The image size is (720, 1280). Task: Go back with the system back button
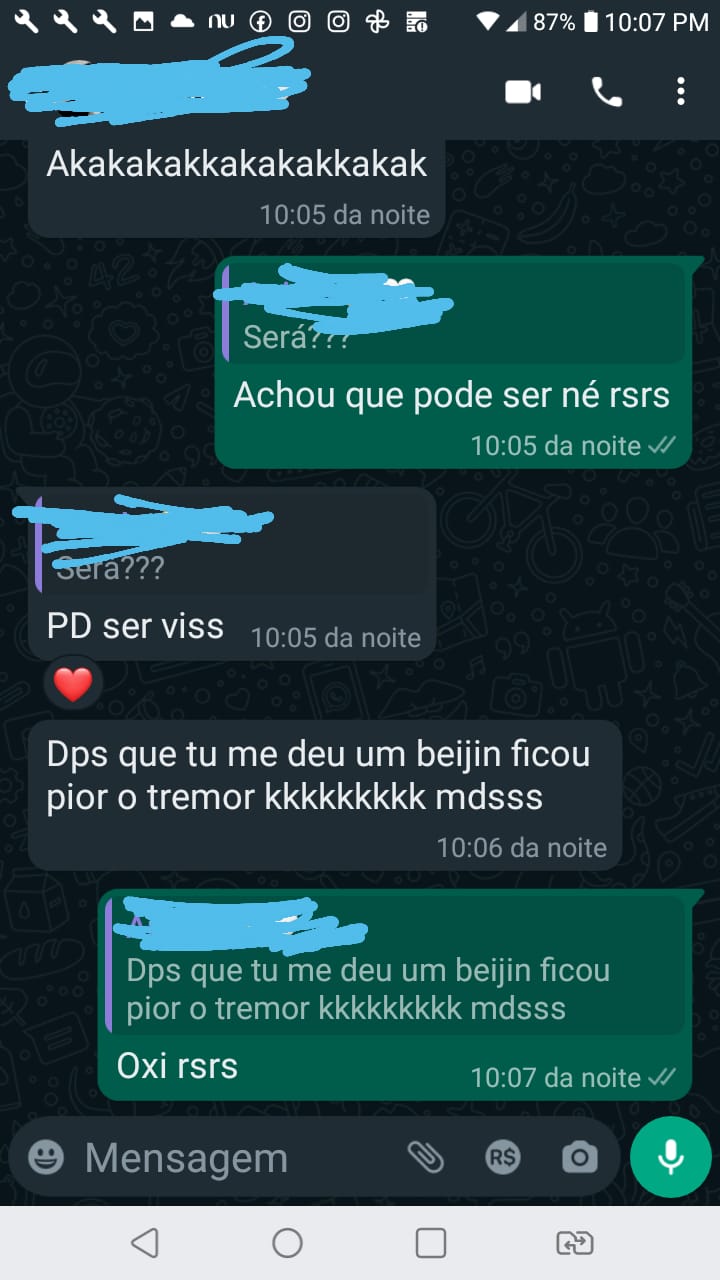coord(145,1243)
